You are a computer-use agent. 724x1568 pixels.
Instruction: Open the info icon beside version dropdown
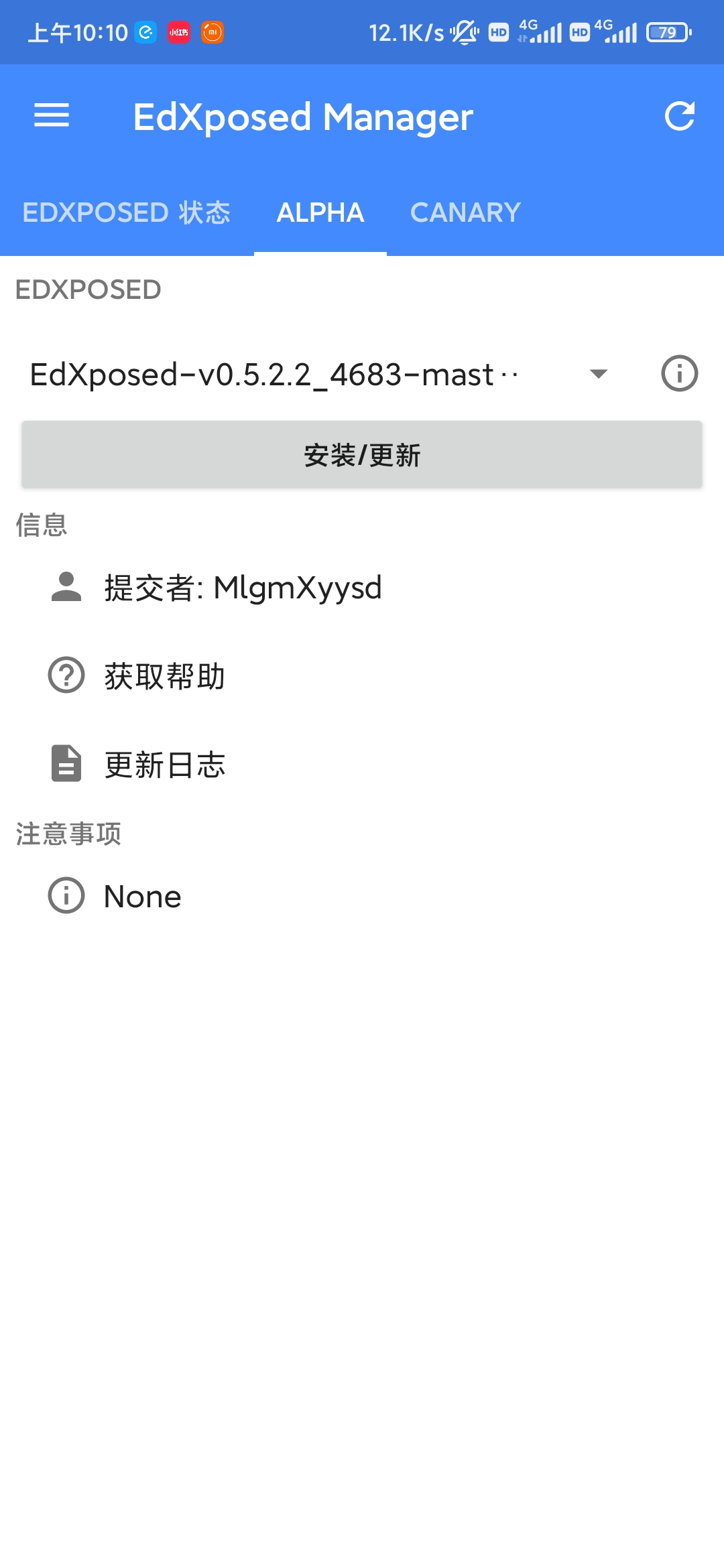pyautogui.click(x=679, y=373)
